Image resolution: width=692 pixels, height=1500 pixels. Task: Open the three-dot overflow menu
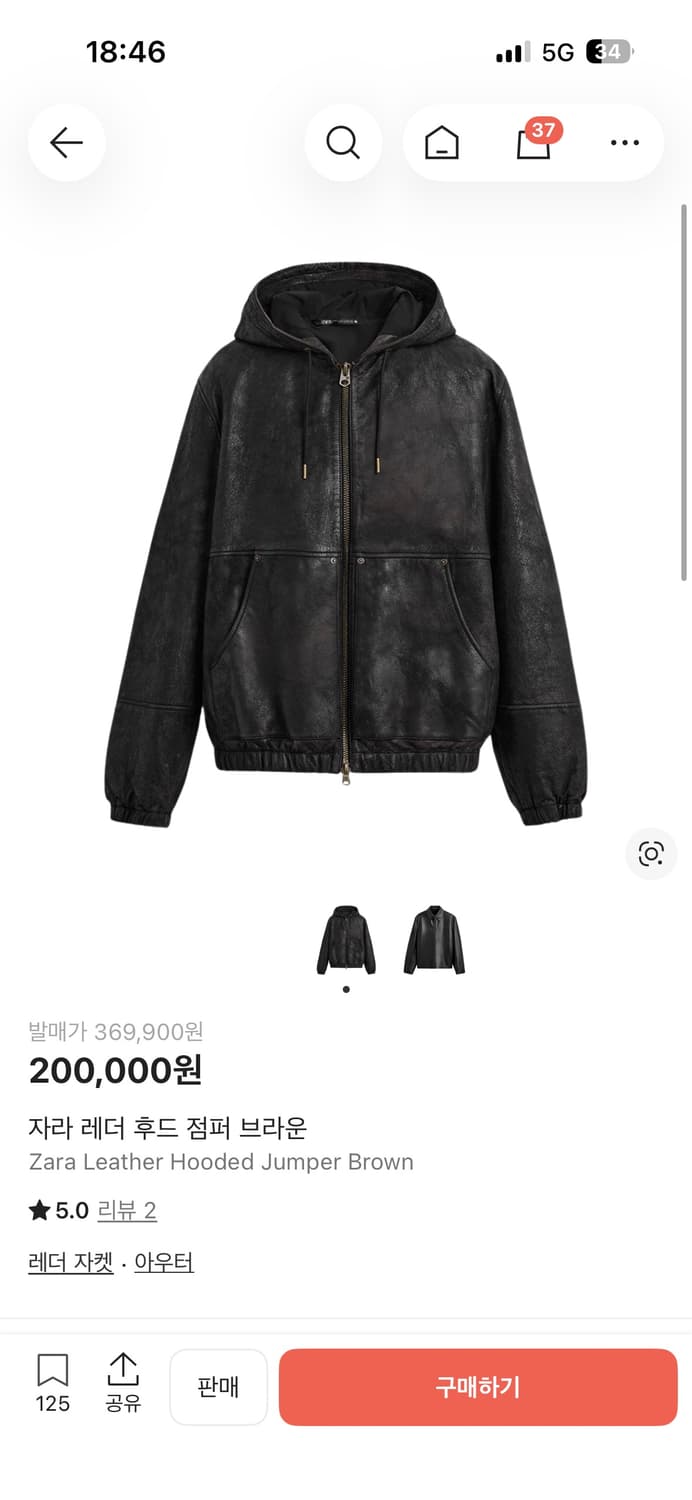pyautogui.click(x=625, y=143)
